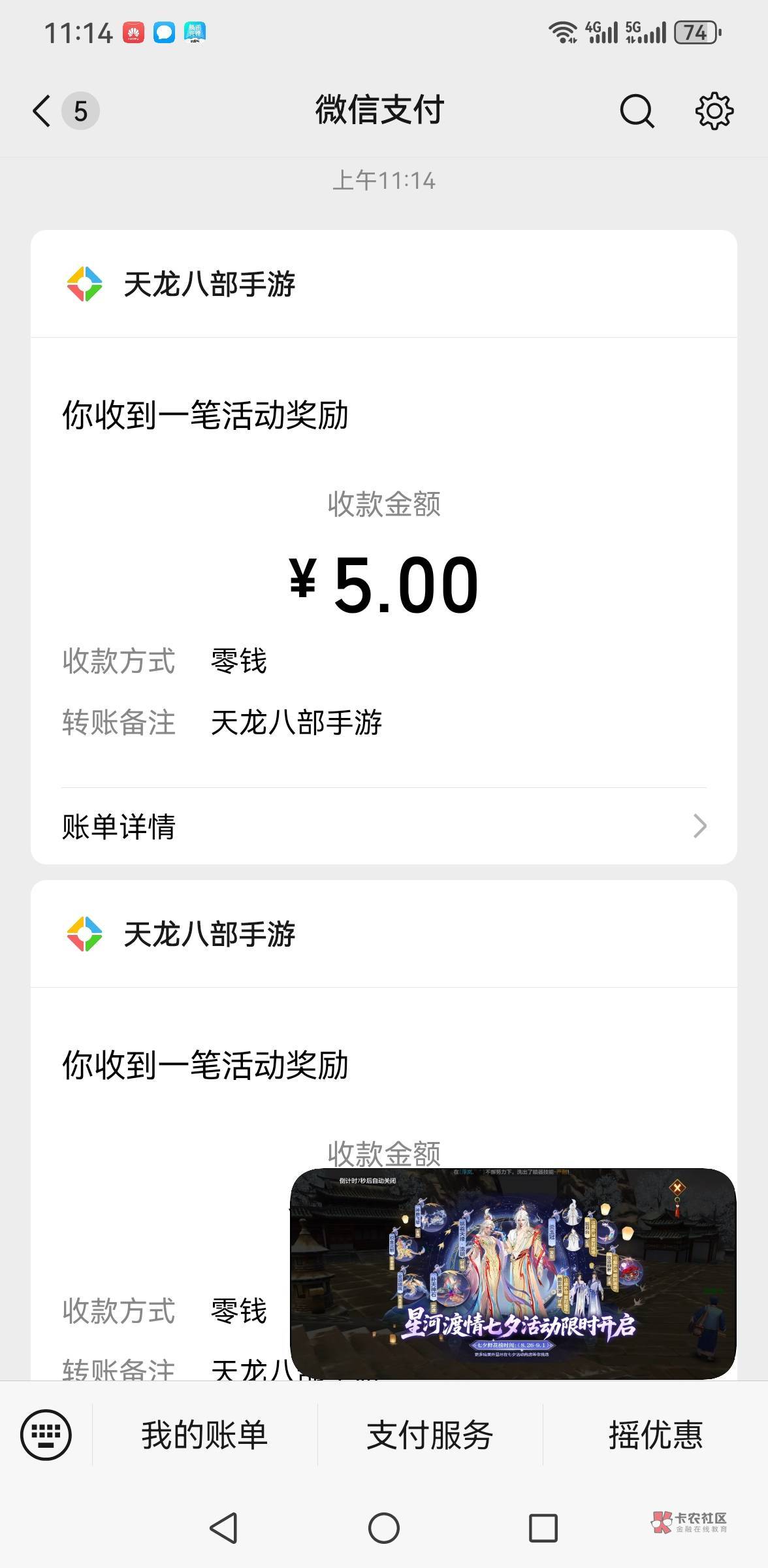Open the 支付服务 menu
768x1568 pixels.
[x=430, y=1435]
